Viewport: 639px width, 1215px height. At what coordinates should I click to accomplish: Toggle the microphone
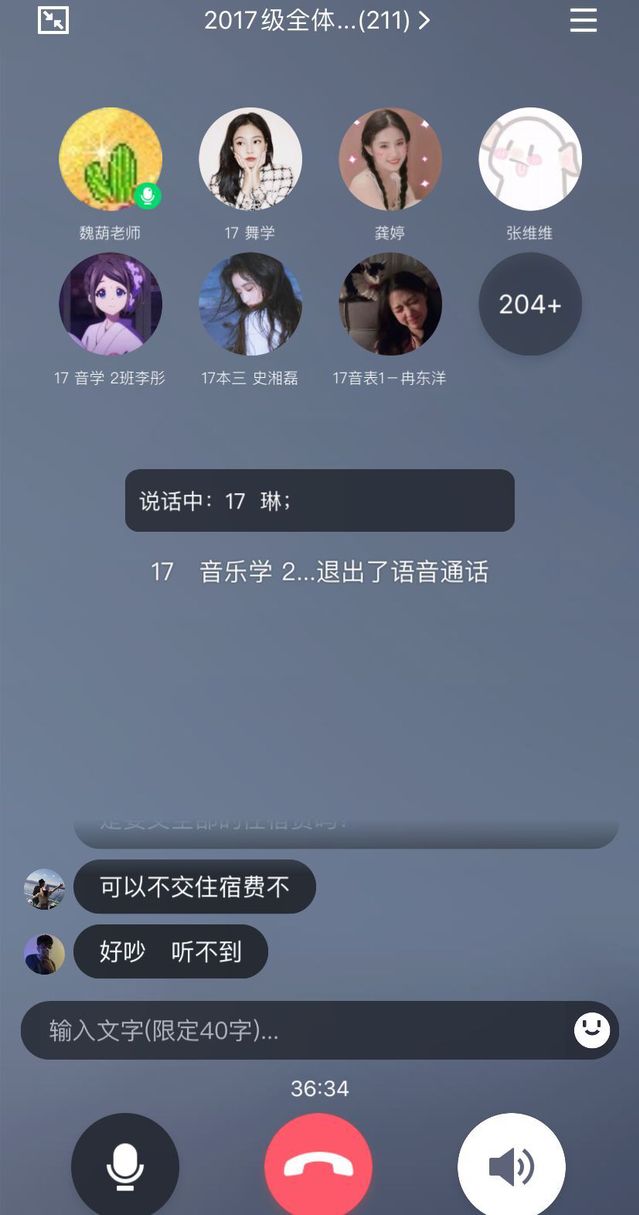click(x=125, y=1166)
